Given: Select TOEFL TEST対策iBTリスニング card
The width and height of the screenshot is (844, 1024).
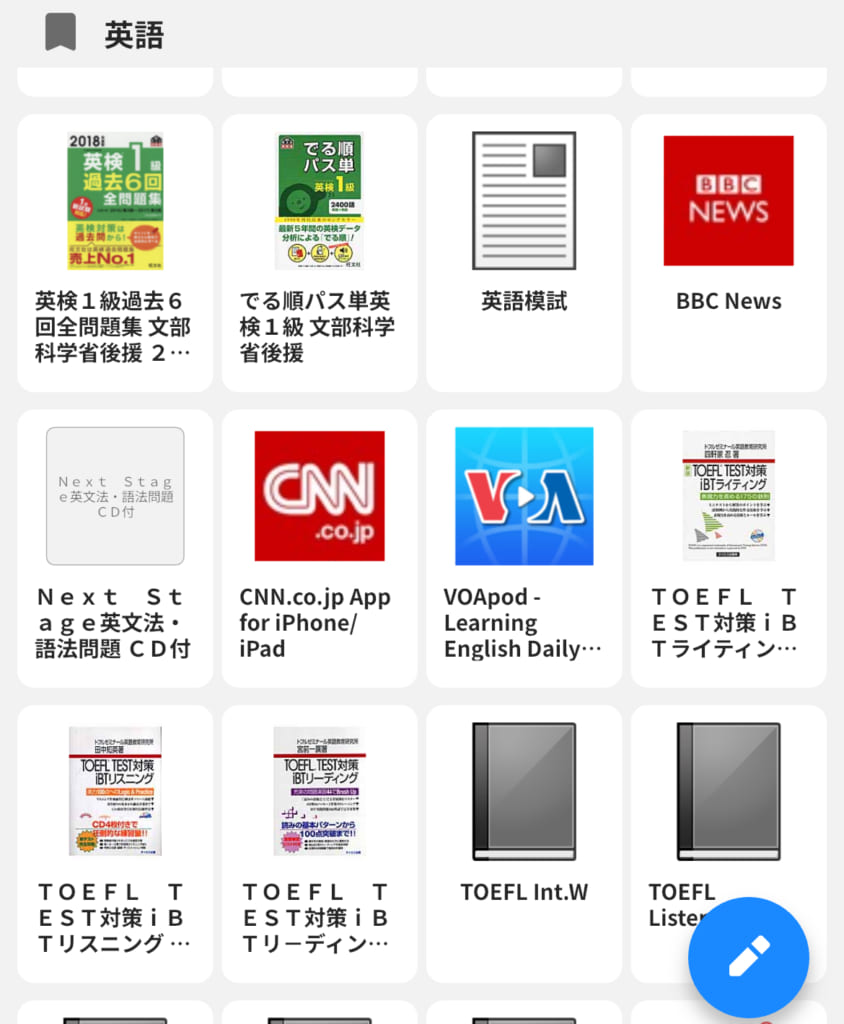Looking at the screenshot, I should tap(115, 842).
